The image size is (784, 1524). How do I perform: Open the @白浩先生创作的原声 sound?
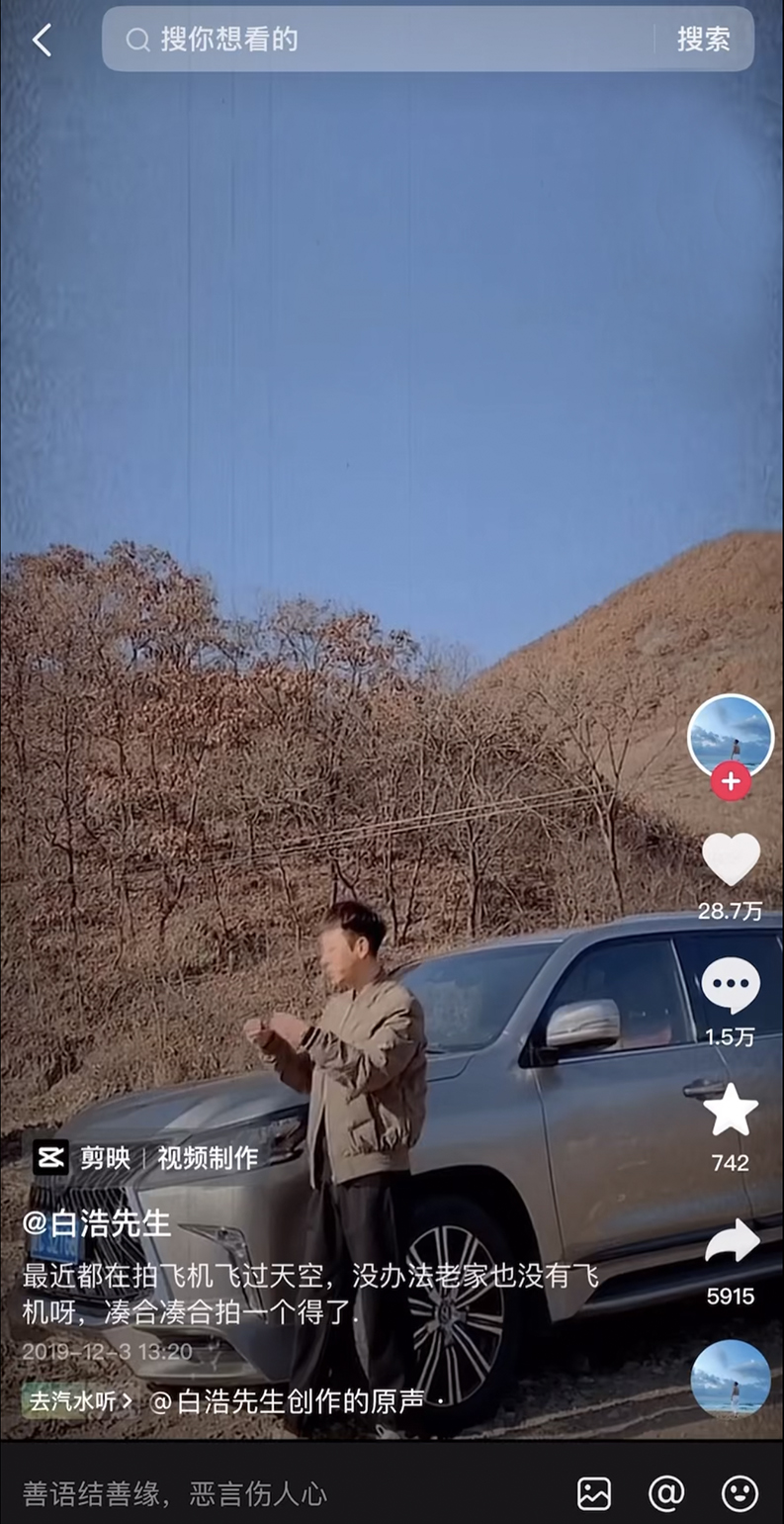pyautogui.click(x=287, y=1400)
